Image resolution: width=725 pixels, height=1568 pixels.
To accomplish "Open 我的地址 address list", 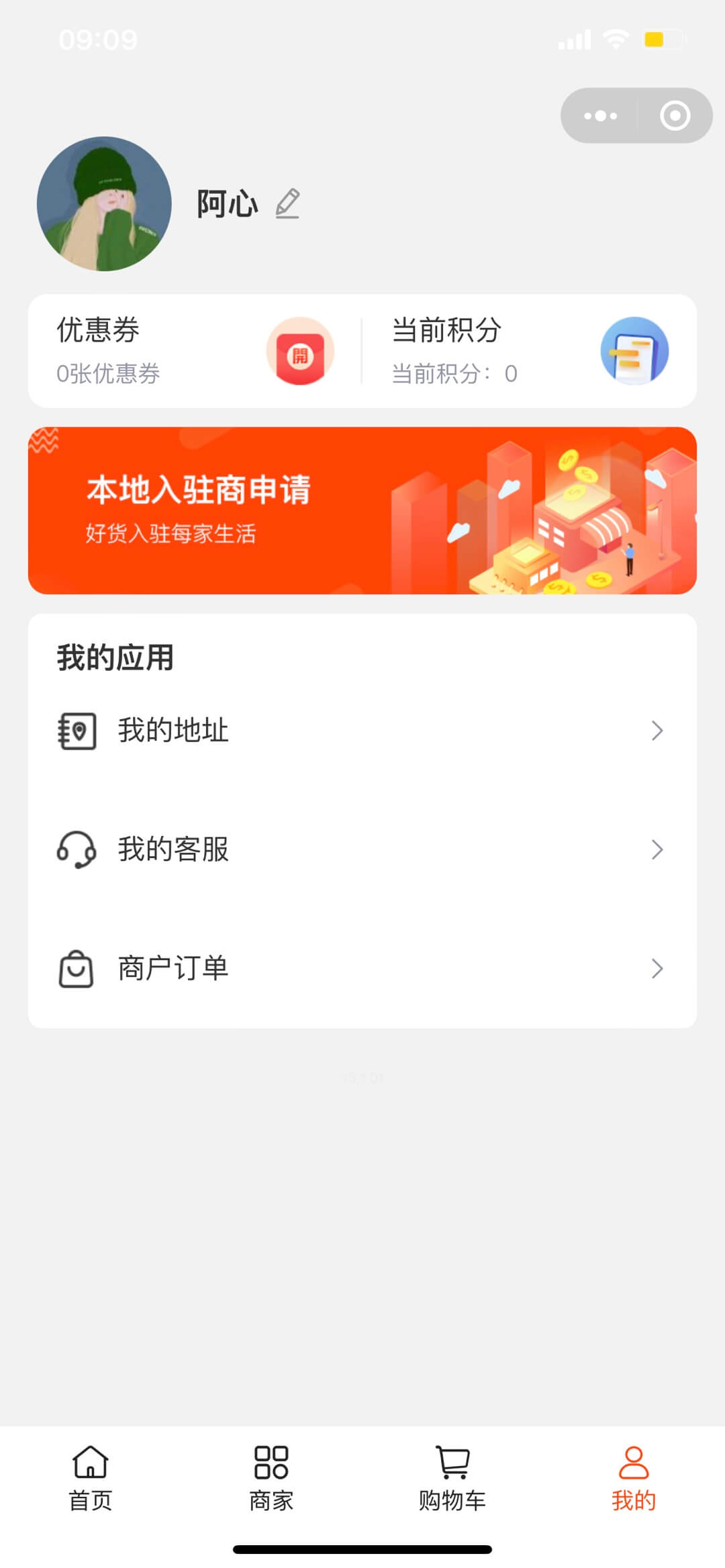I will [x=362, y=731].
